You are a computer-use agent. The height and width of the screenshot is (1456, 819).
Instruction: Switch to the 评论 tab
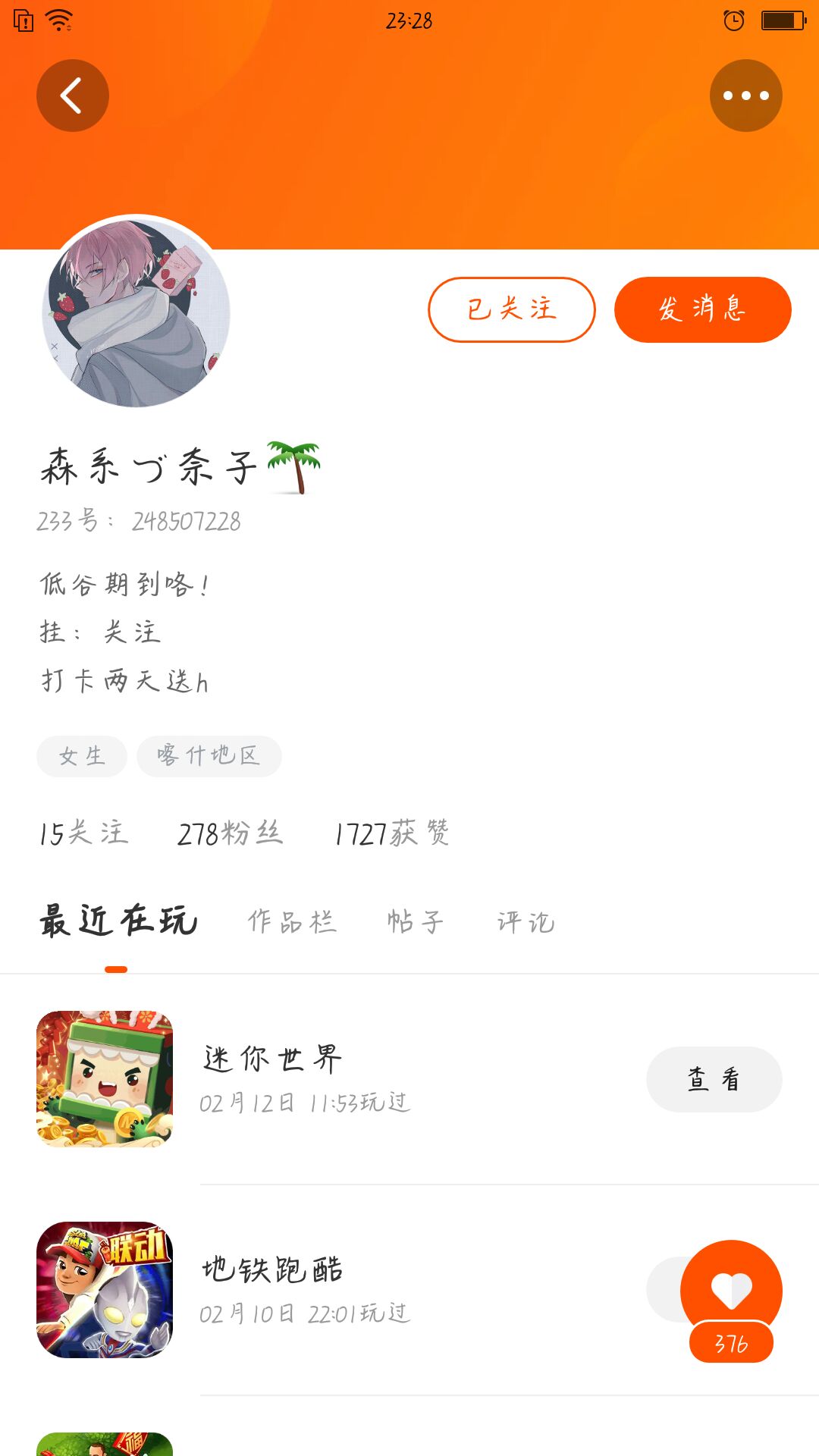point(526,921)
